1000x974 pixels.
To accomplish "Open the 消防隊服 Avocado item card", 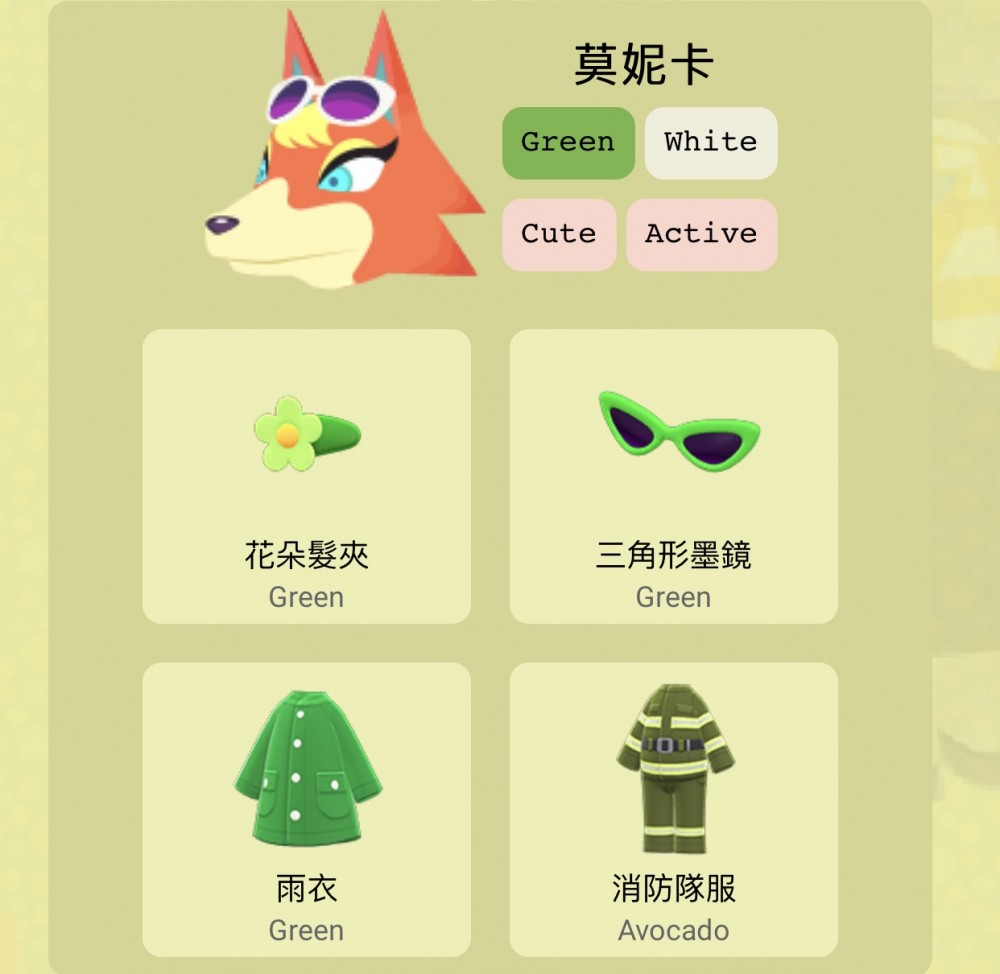I will point(673,809).
